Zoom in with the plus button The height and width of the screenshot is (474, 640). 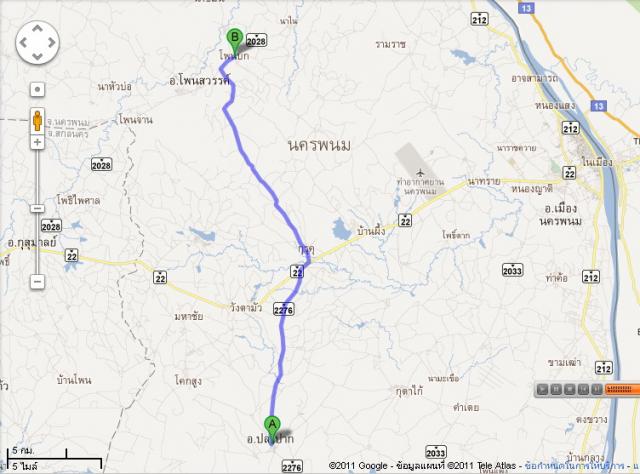pyautogui.click(x=37, y=142)
